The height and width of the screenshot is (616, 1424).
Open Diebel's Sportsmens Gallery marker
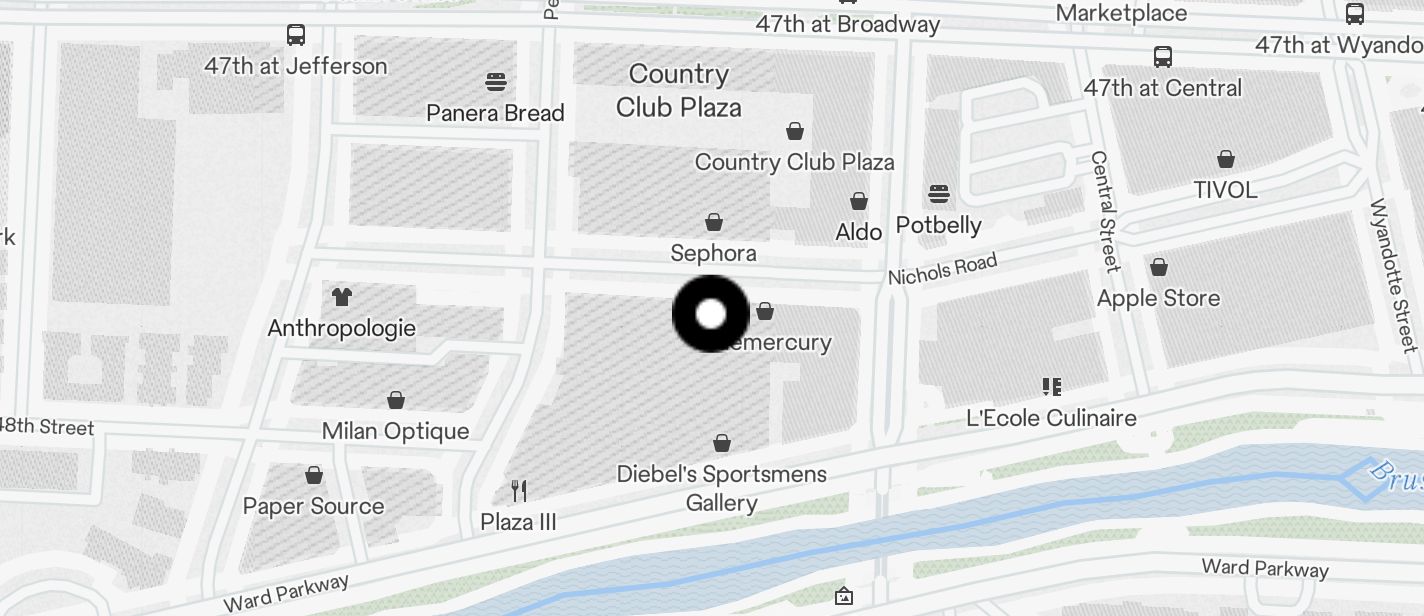pyautogui.click(x=722, y=443)
